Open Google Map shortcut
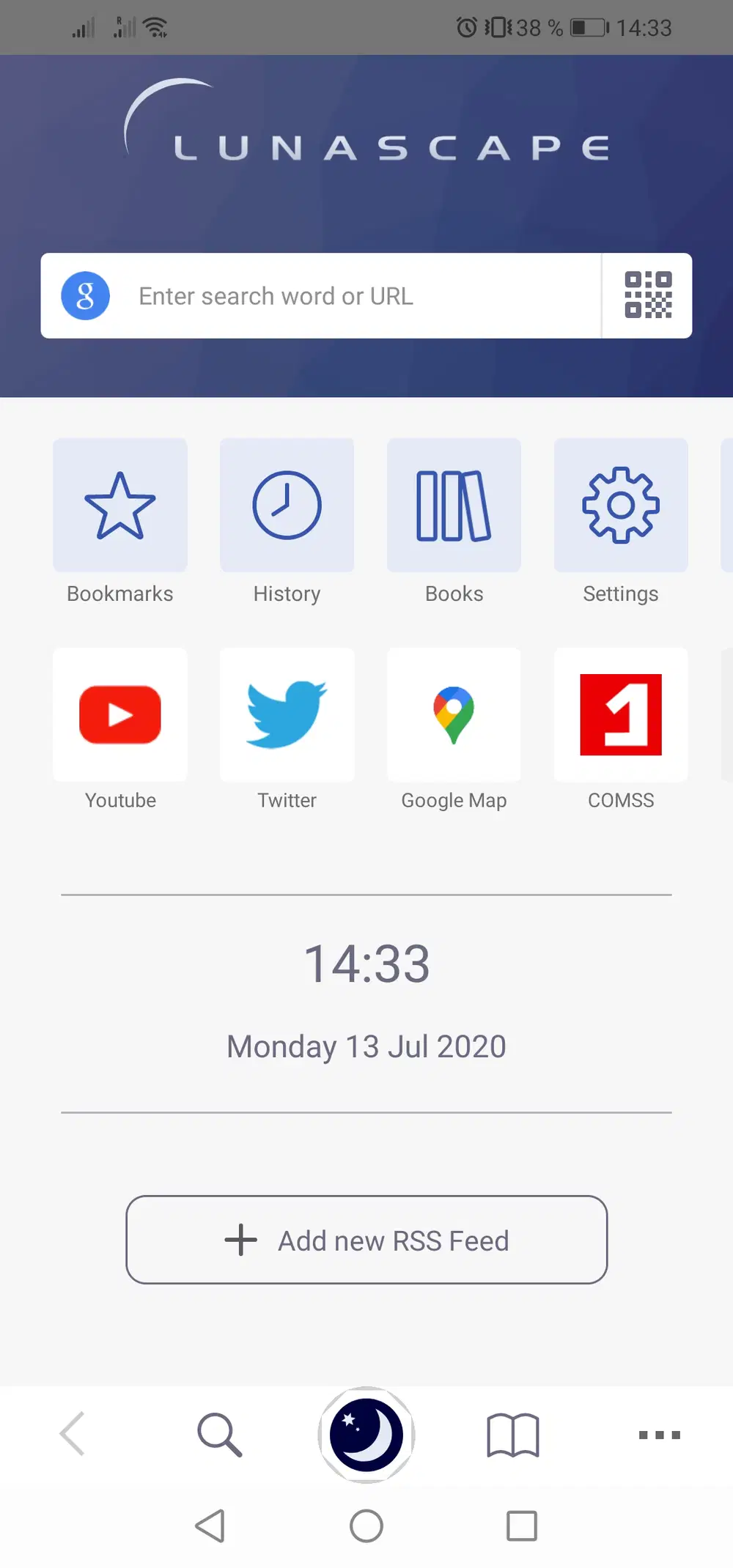The height and width of the screenshot is (1568, 733). pyautogui.click(x=454, y=715)
